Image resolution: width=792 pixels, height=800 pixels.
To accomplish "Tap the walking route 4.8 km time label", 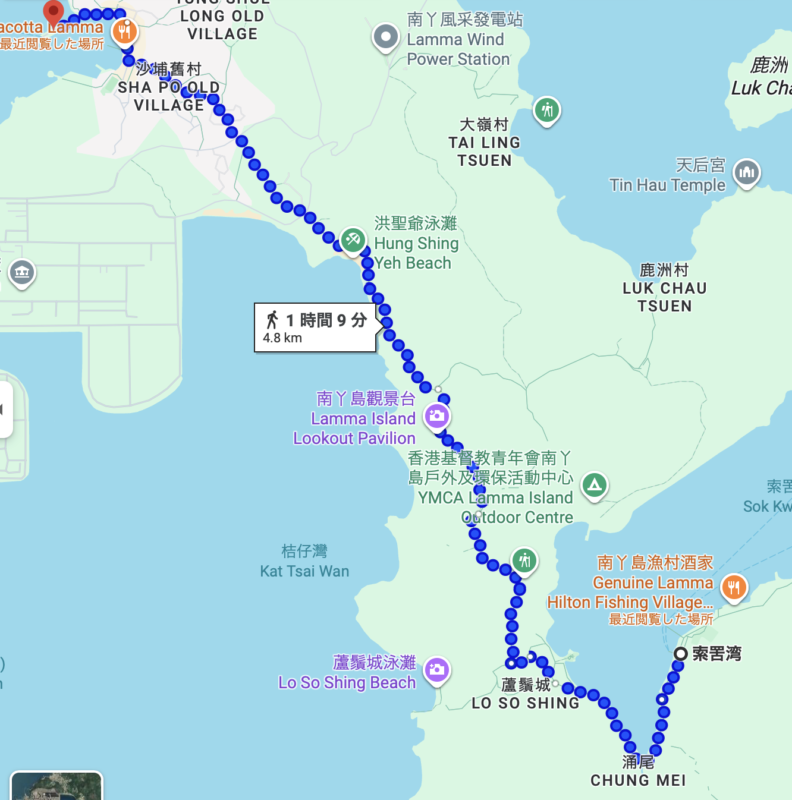I will pyautogui.click(x=314, y=328).
